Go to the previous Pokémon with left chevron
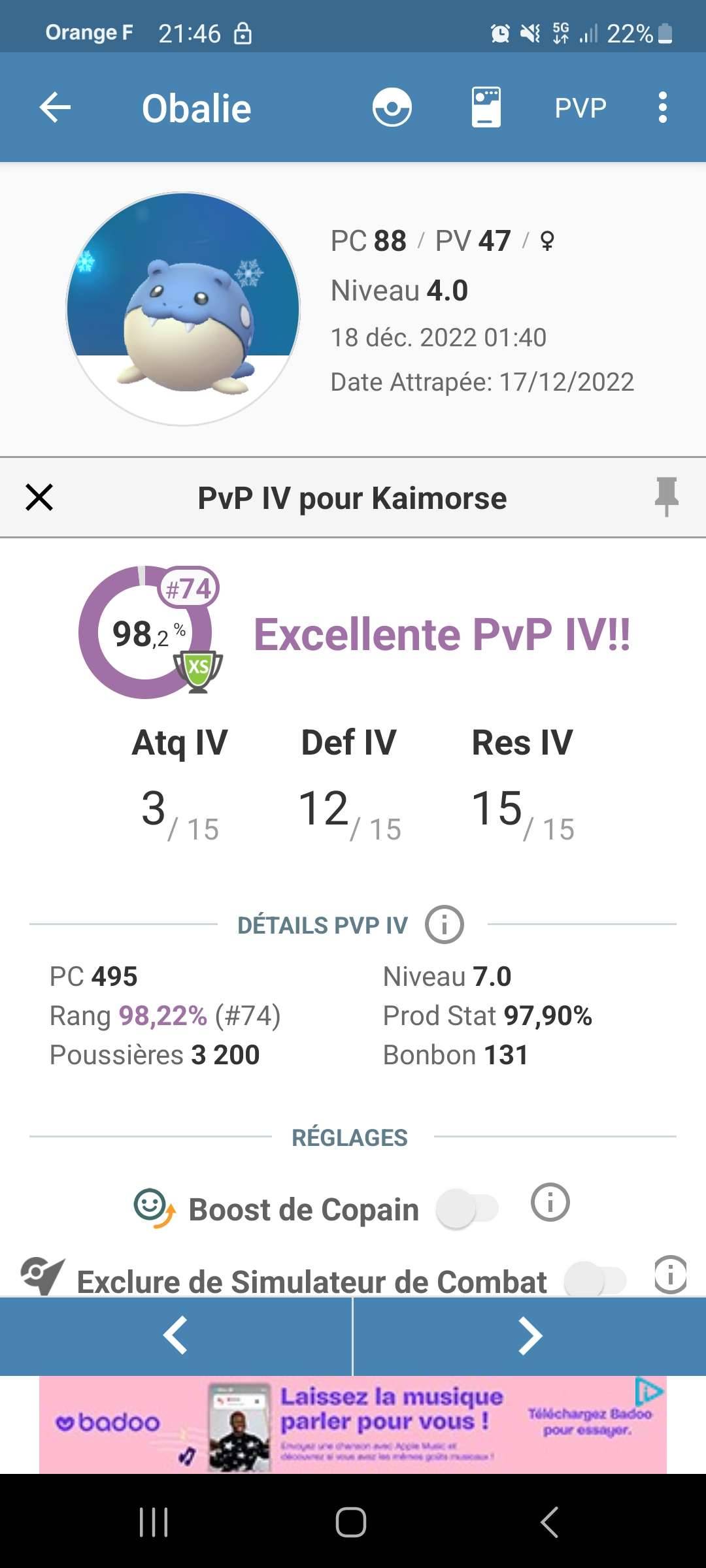706x1568 pixels. coord(176,1335)
